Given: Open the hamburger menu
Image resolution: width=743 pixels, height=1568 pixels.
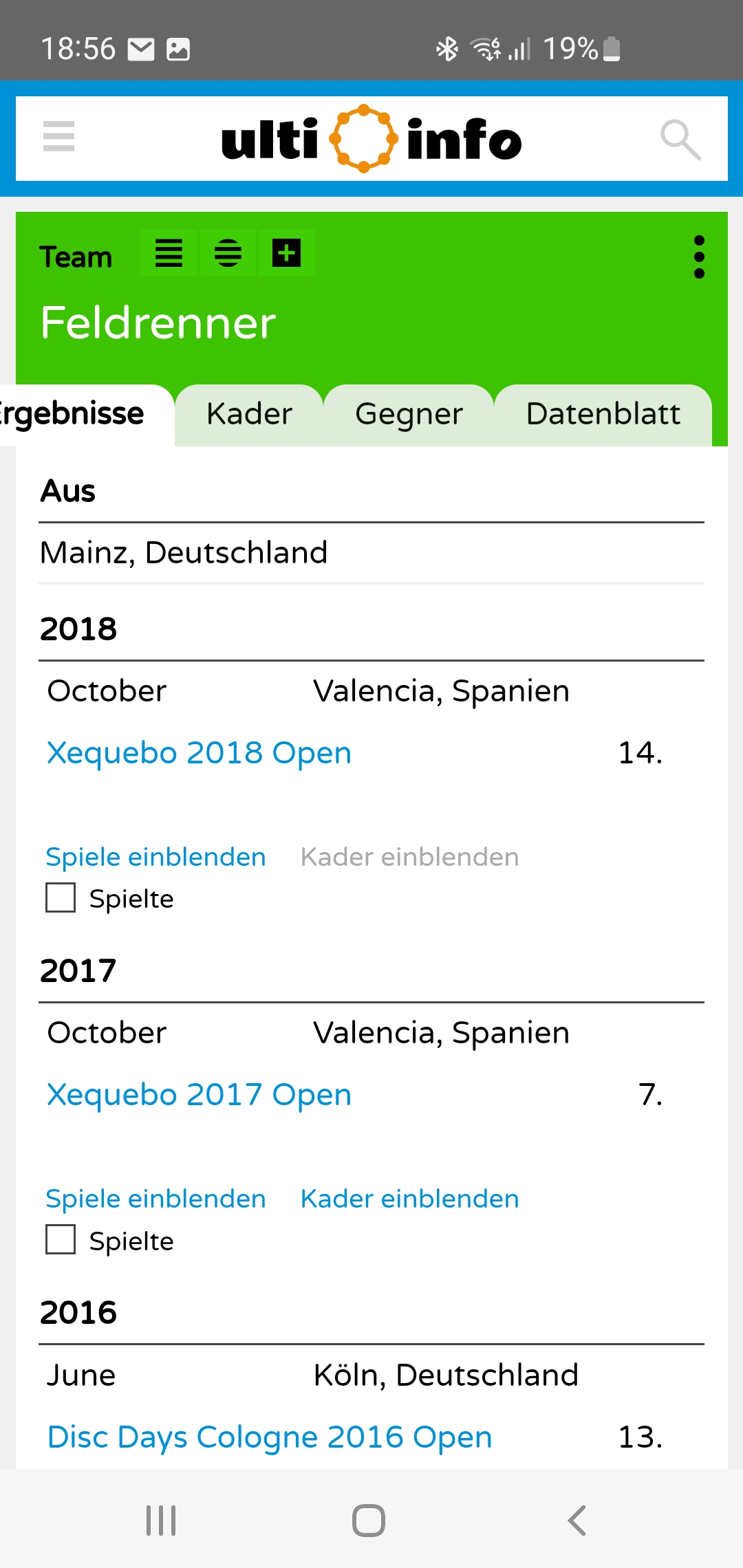Looking at the screenshot, I should [58, 136].
